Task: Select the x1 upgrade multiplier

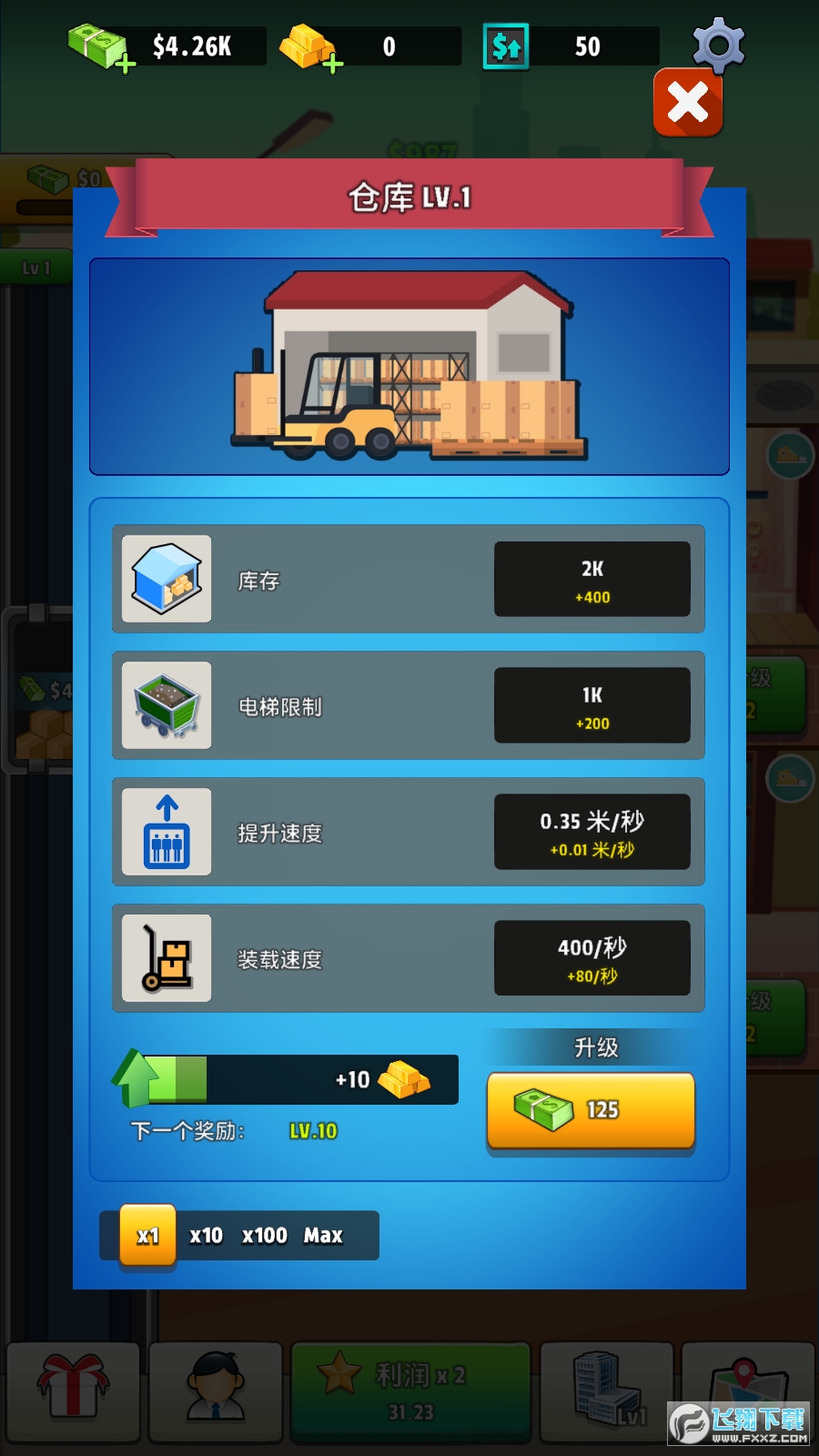Action: 147,1235
